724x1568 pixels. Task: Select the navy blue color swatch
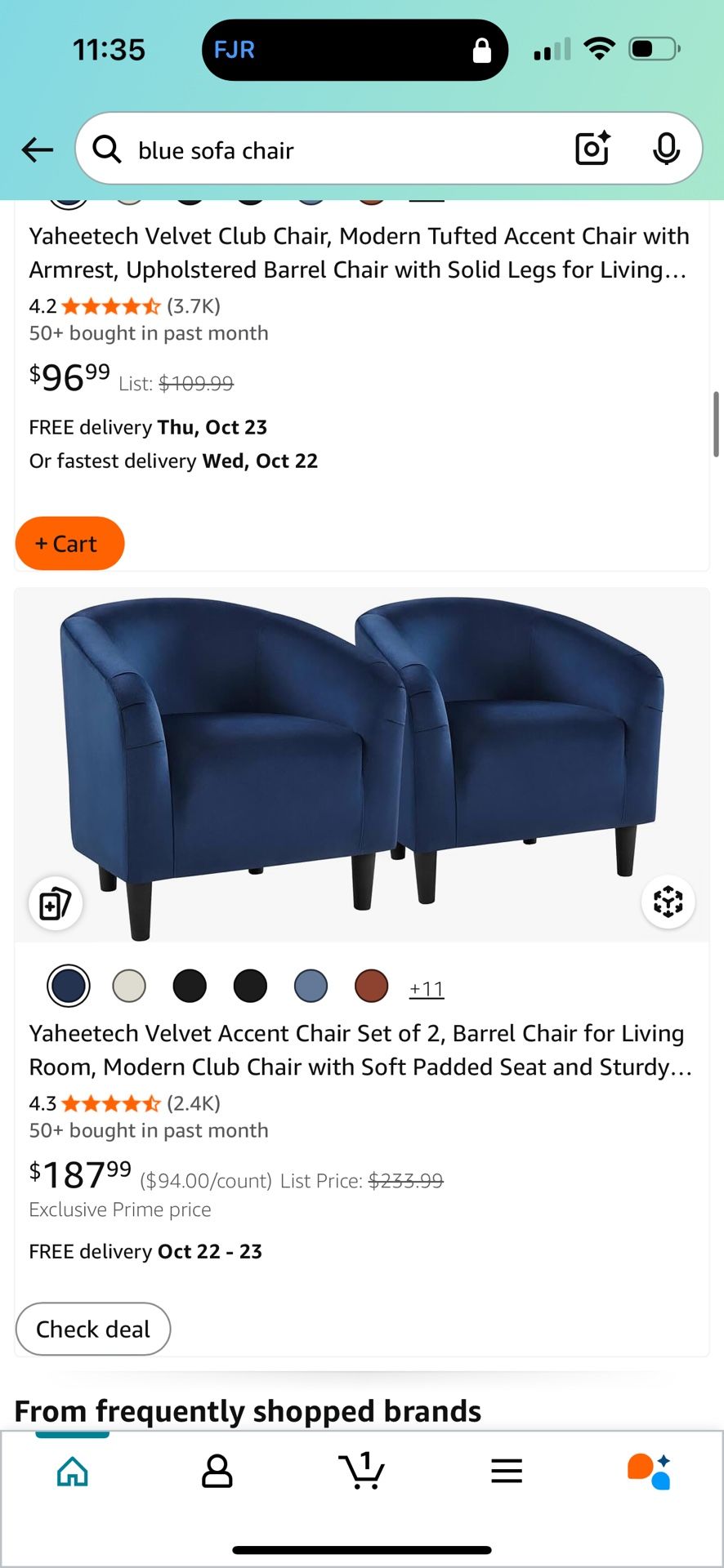click(x=68, y=986)
